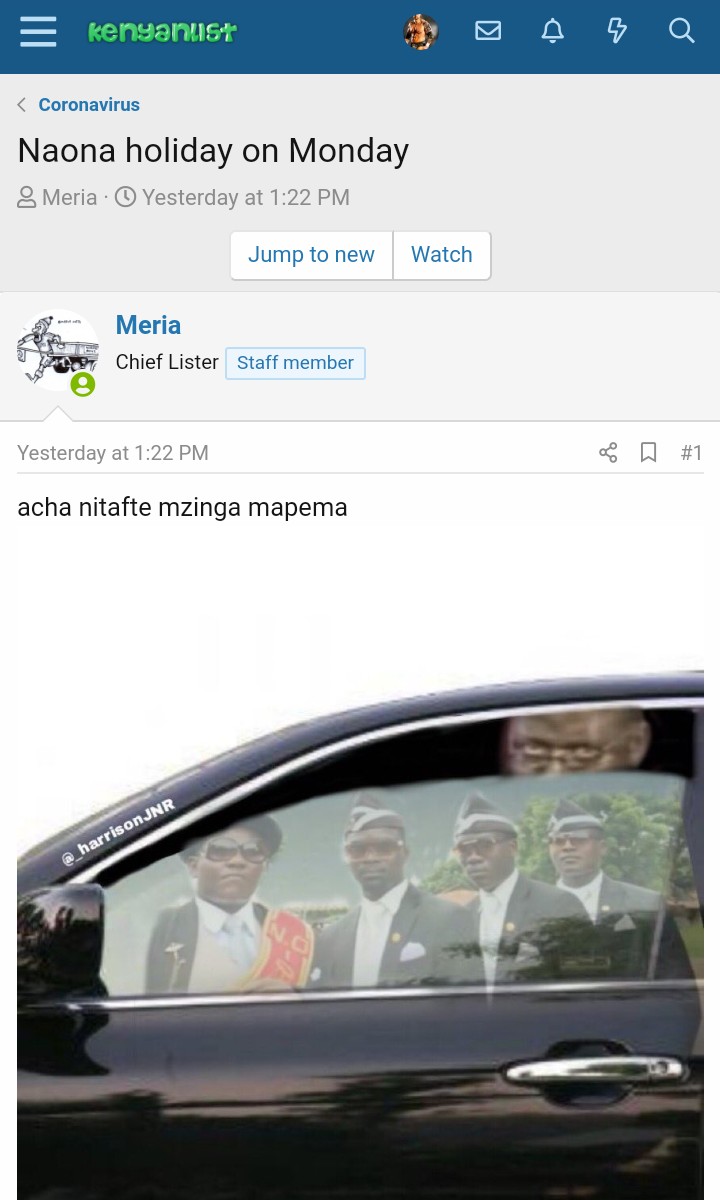Viewport: 720px width, 1200px height.
Task: Open thread starter Meria's profile link
Action: (69, 198)
